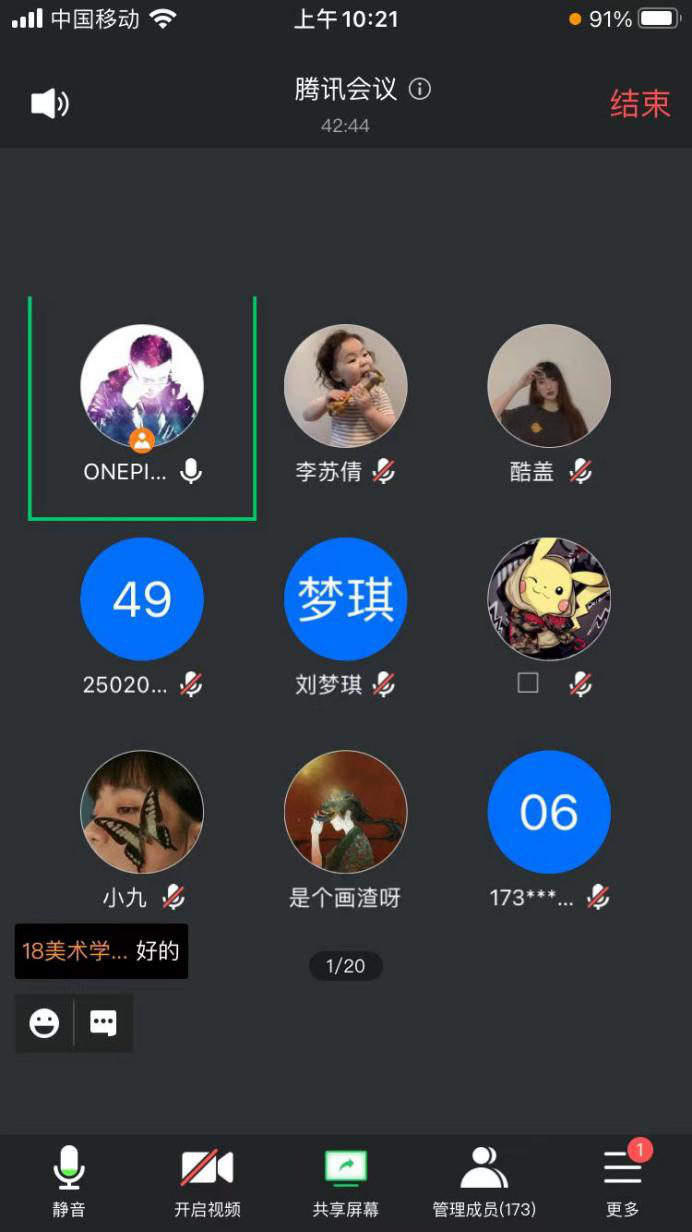Tap the speaker icon to switch audio output
Image resolution: width=692 pixels, height=1232 pixels.
pyautogui.click(x=50, y=104)
